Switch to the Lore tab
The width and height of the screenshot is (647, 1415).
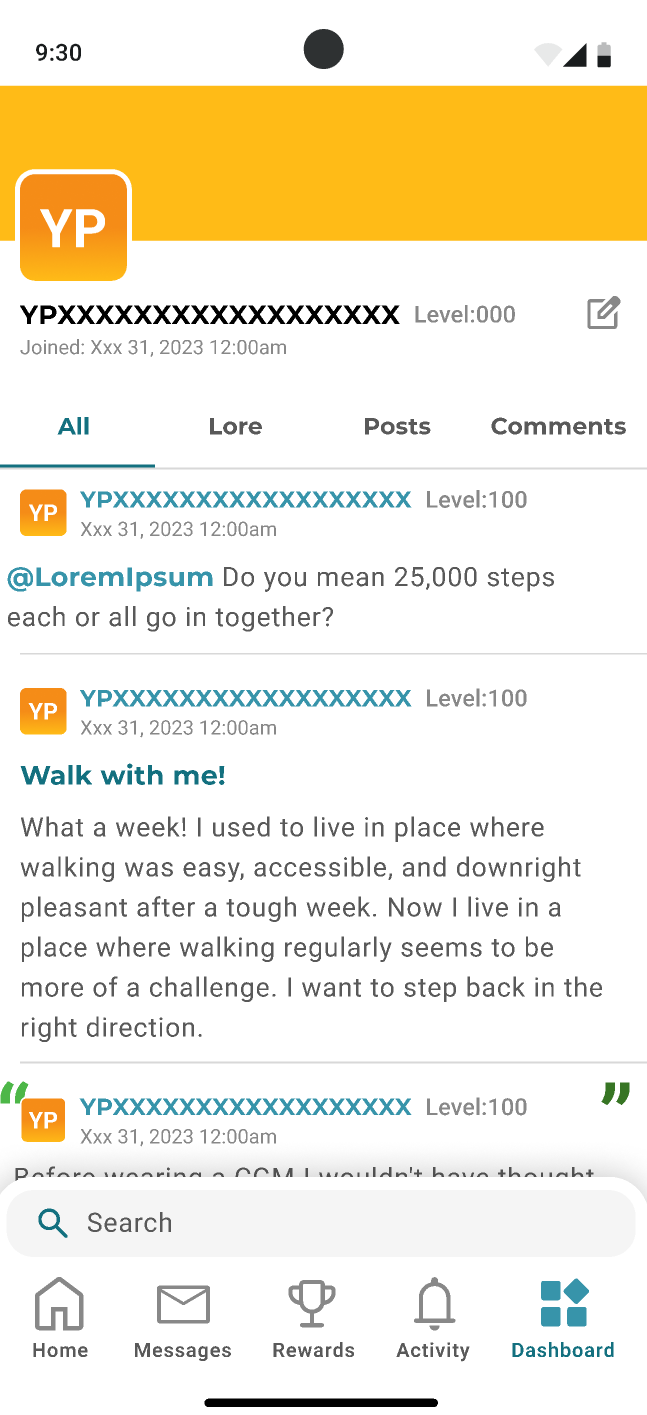(x=235, y=426)
